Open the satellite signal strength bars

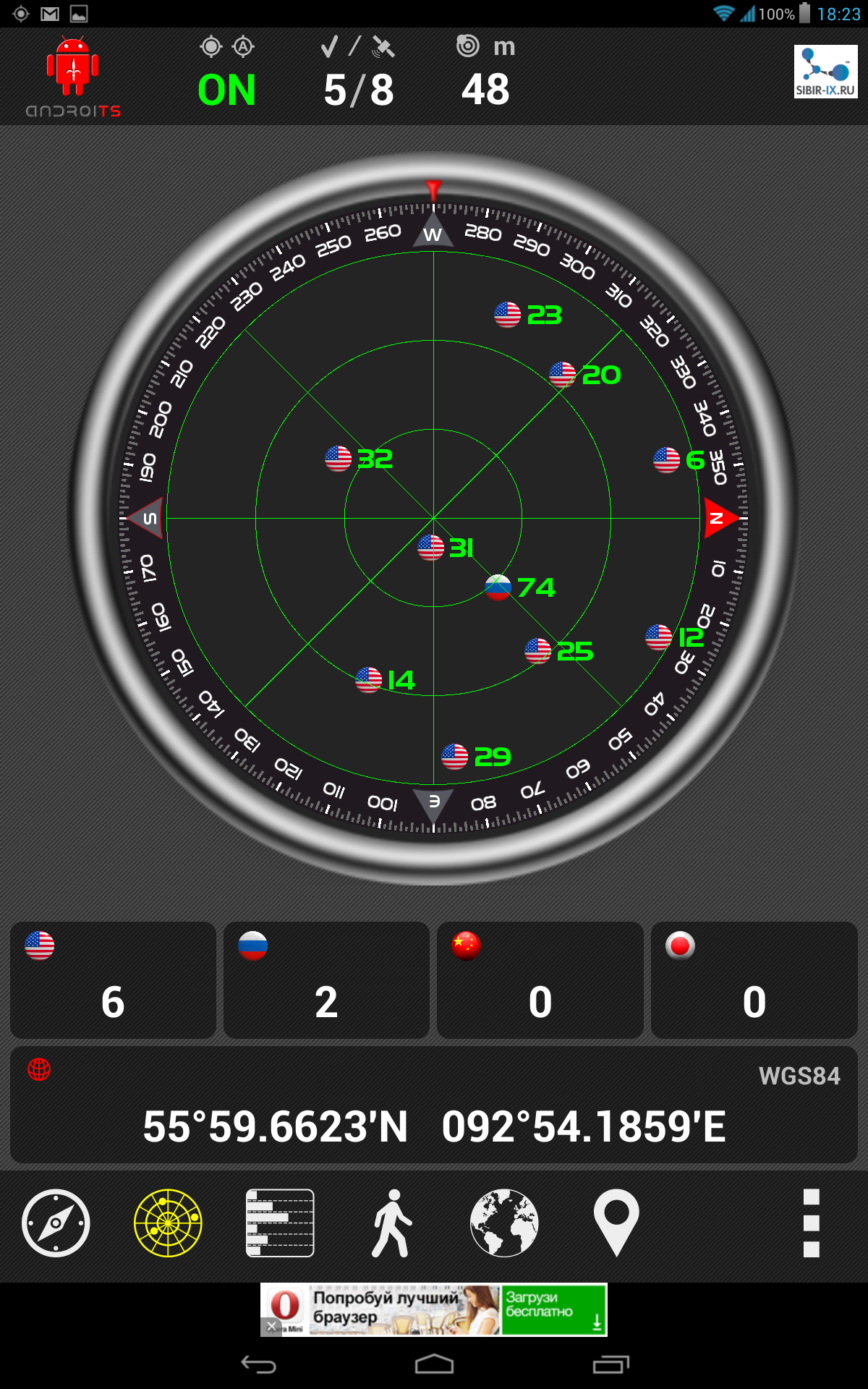280,1223
